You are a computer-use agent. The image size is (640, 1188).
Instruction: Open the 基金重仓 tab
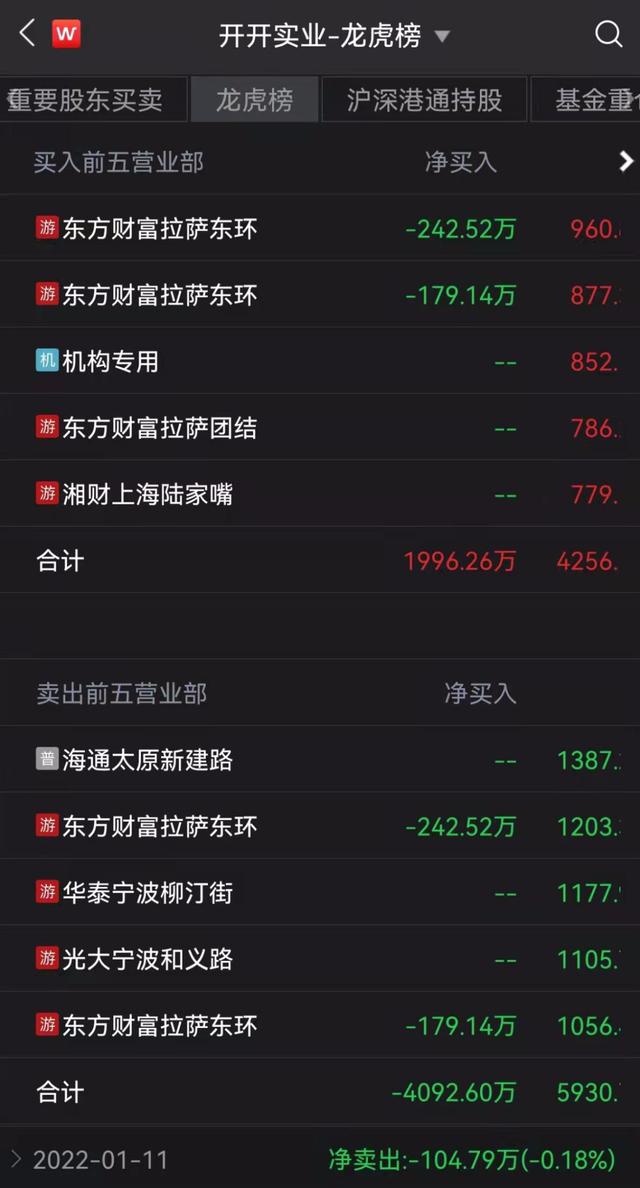click(x=592, y=100)
